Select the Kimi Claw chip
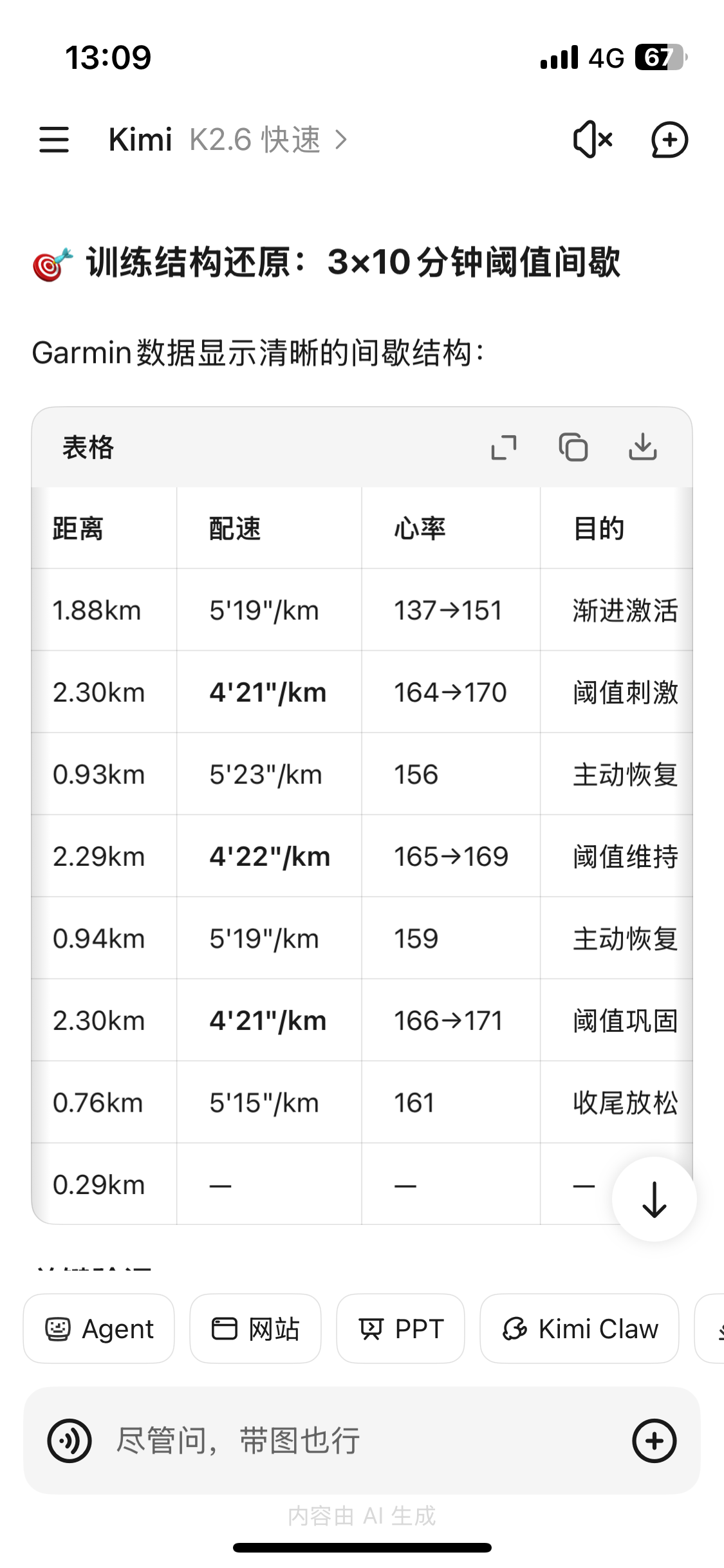 click(x=579, y=1329)
